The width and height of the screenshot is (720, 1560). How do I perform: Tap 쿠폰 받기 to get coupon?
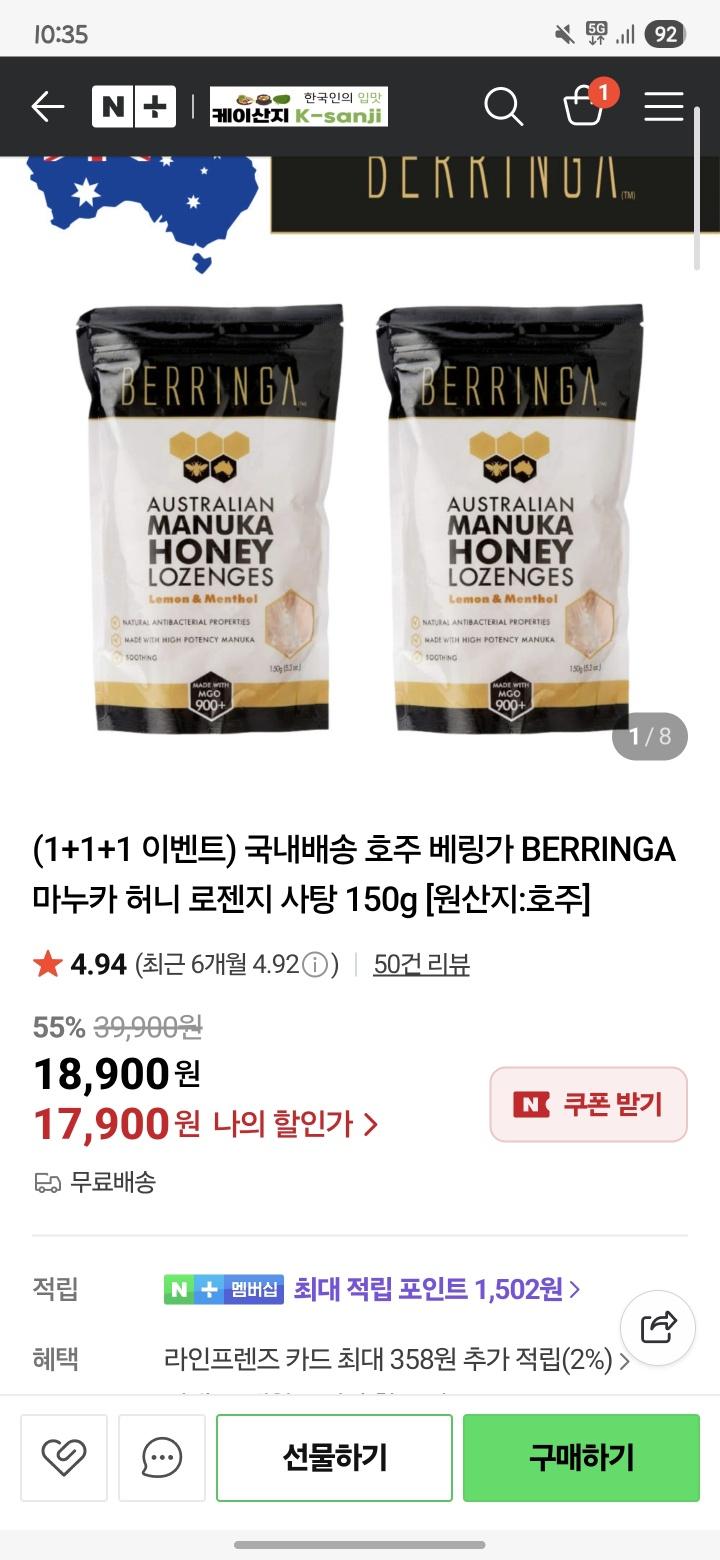588,1104
